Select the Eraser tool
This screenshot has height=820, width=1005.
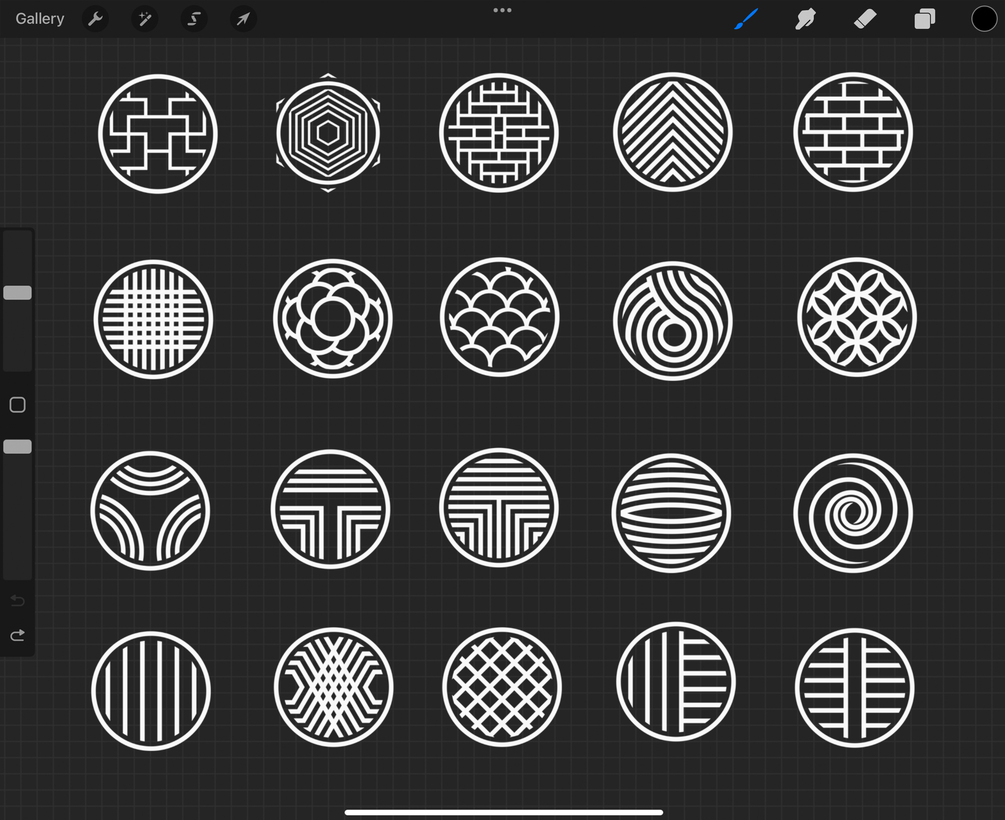(865, 18)
